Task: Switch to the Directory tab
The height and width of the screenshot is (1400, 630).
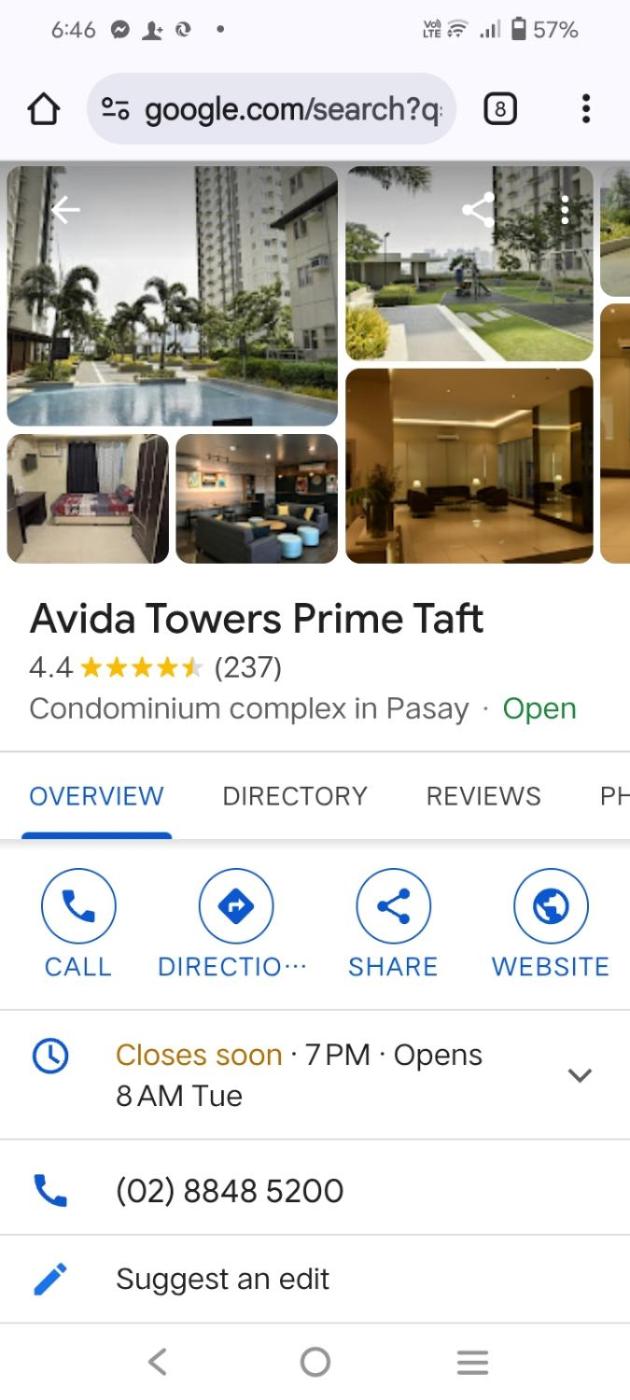Action: (295, 796)
